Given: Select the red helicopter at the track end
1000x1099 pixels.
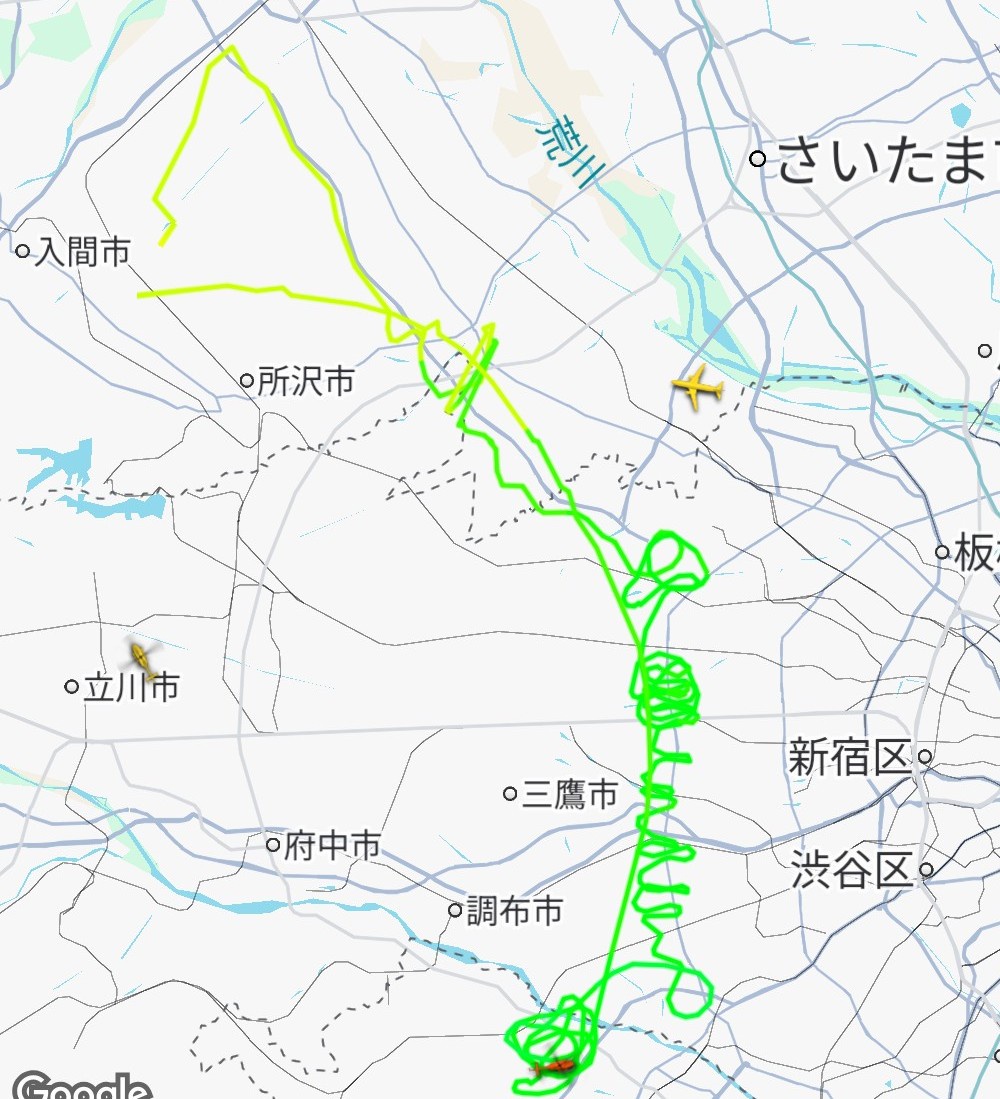Looking at the screenshot, I should (554, 1069).
